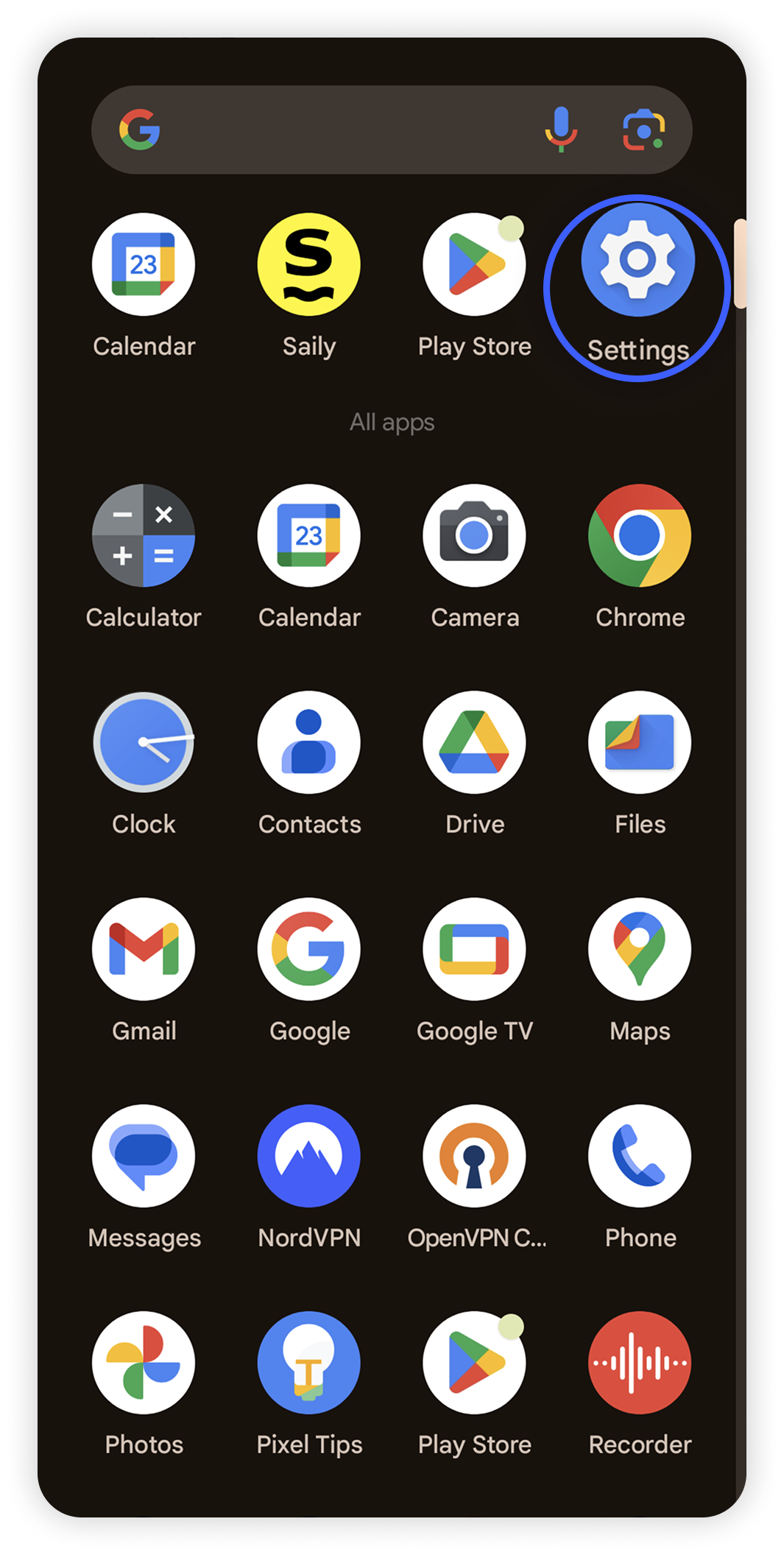This screenshot has width=784, height=1555.
Task: Open the Chrome browser
Action: point(640,536)
